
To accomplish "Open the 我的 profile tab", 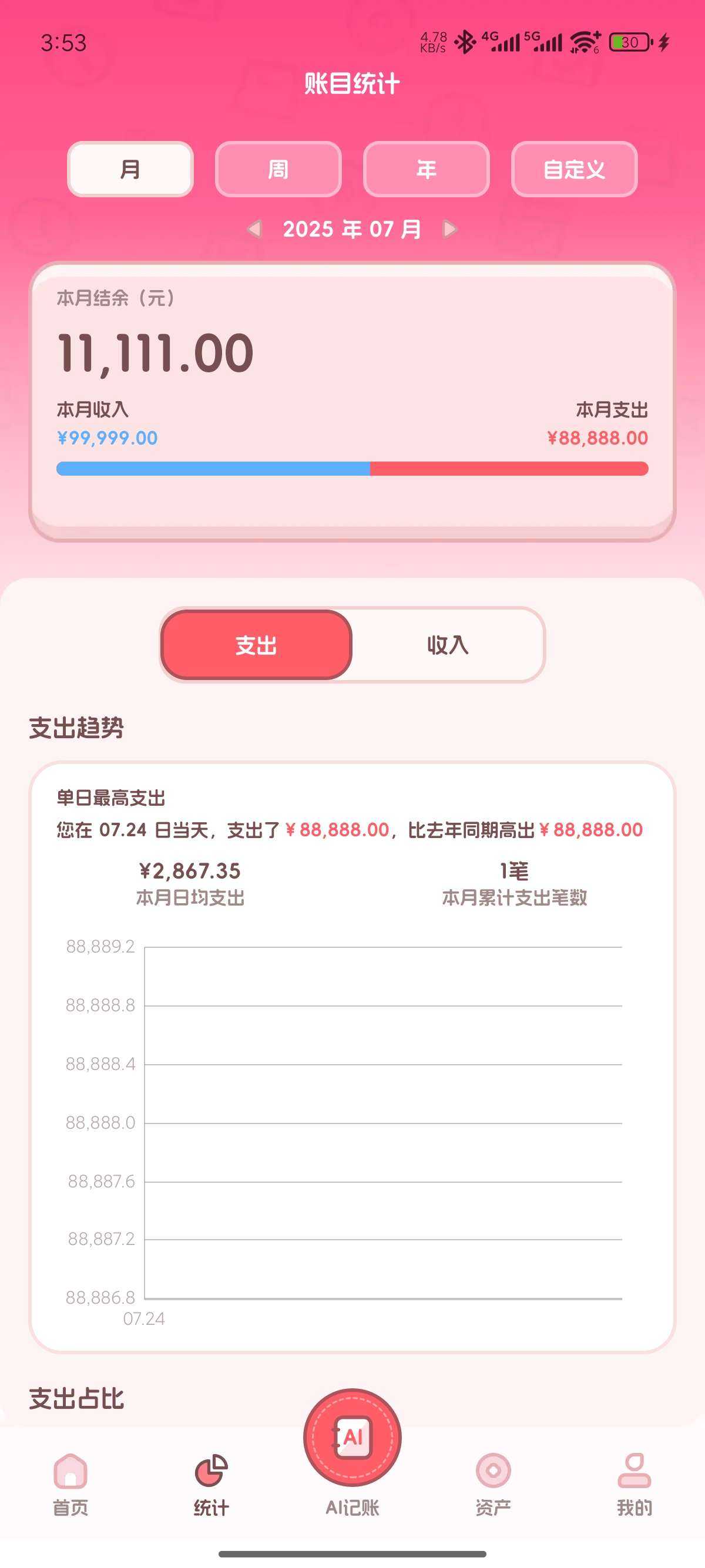I will [634, 1483].
